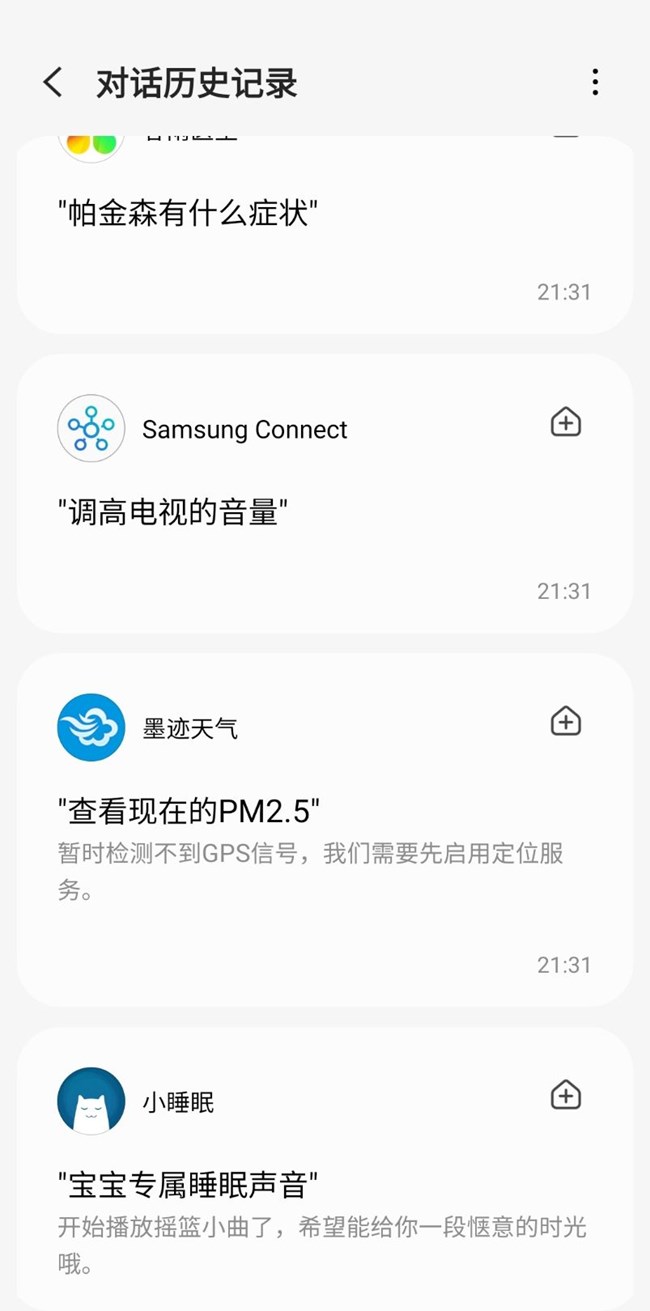Tap the add icon on 墨迹天气 card
650x1311 pixels.
click(x=566, y=721)
